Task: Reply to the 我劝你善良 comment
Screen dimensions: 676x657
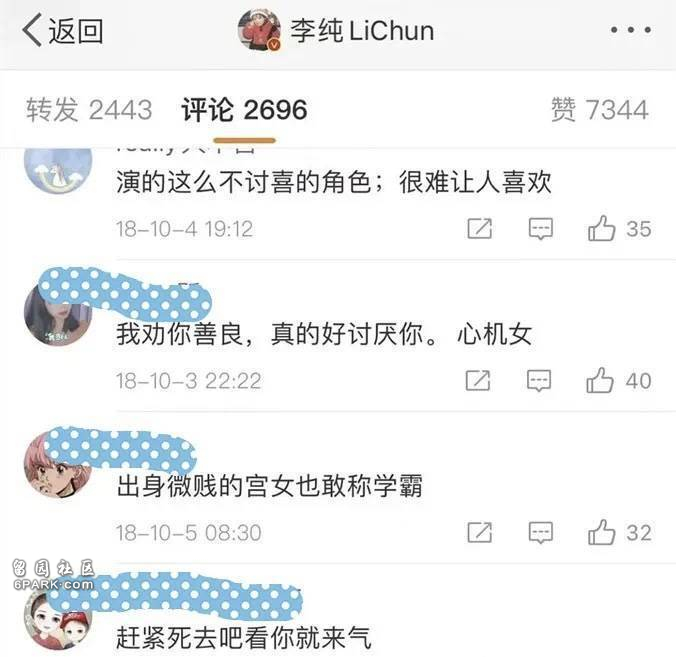Action: click(x=540, y=381)
